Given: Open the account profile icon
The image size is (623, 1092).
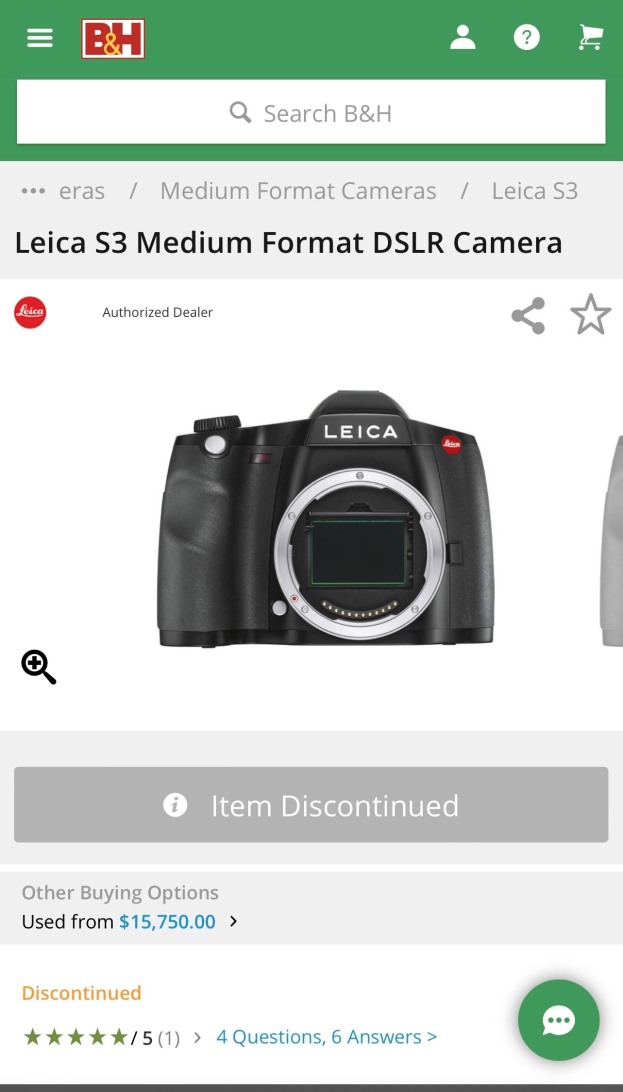Looking at the screenshot, I should [x=462, y=38].
